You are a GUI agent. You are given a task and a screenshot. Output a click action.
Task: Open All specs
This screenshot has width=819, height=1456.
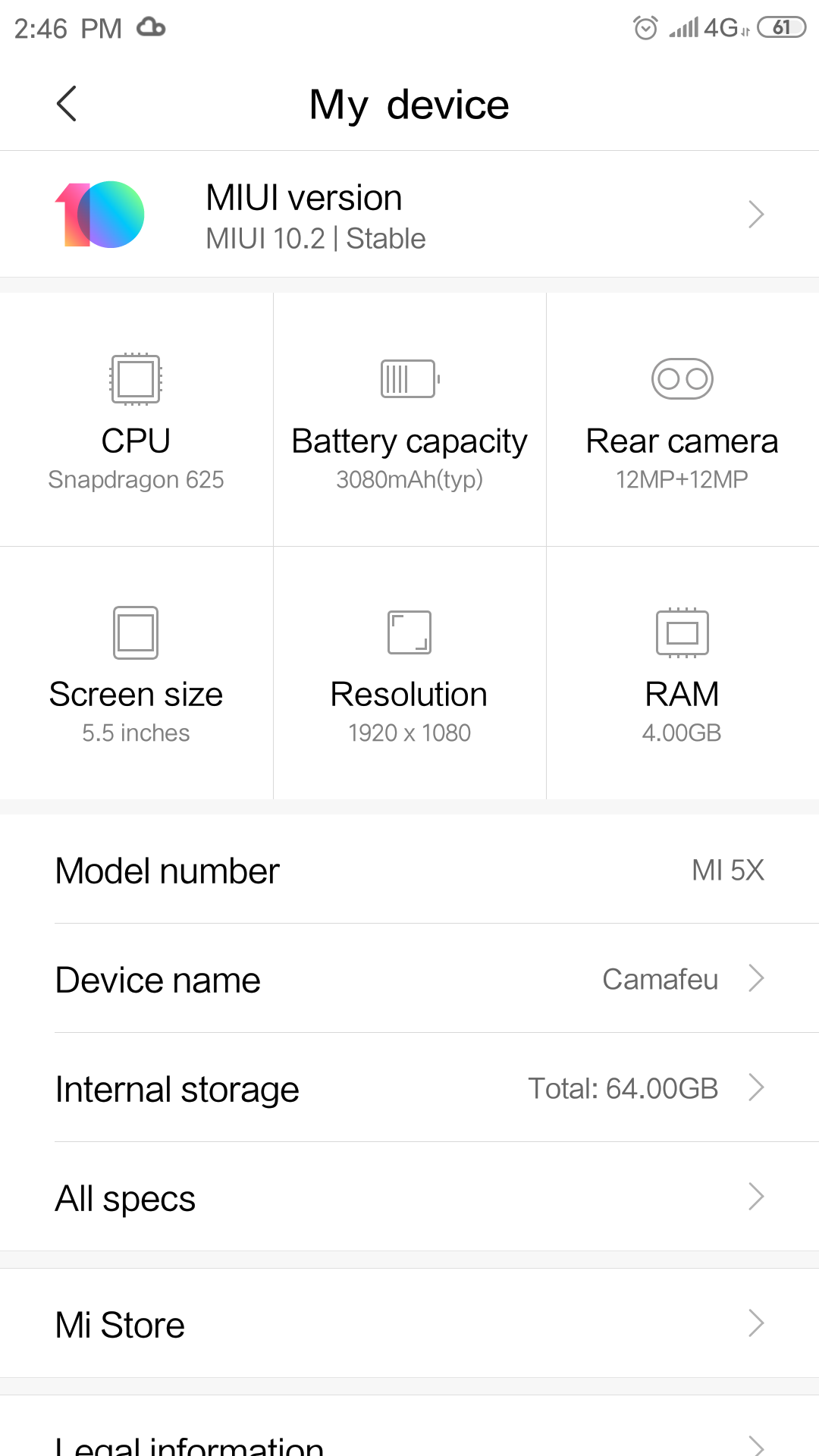[x=409, y=1197]
